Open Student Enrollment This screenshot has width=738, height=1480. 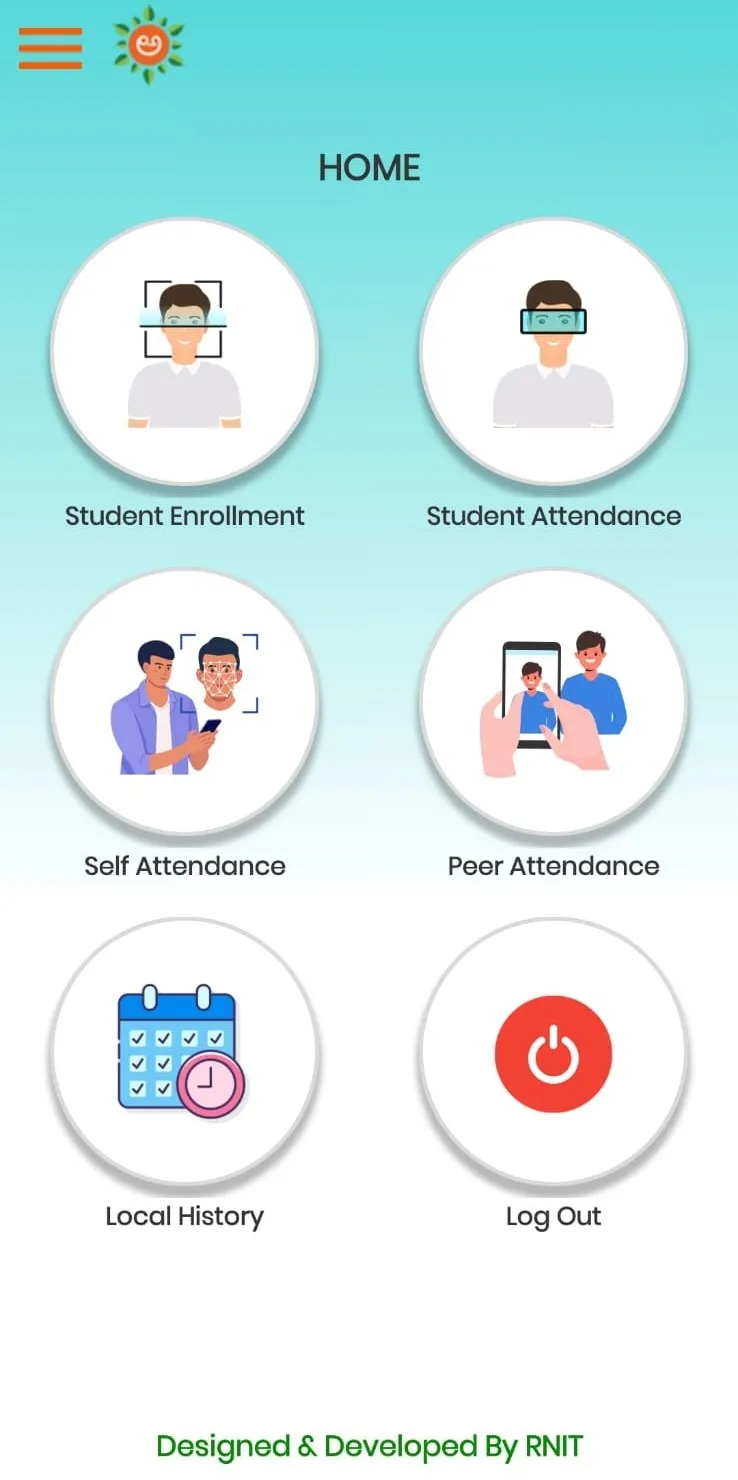185,352
